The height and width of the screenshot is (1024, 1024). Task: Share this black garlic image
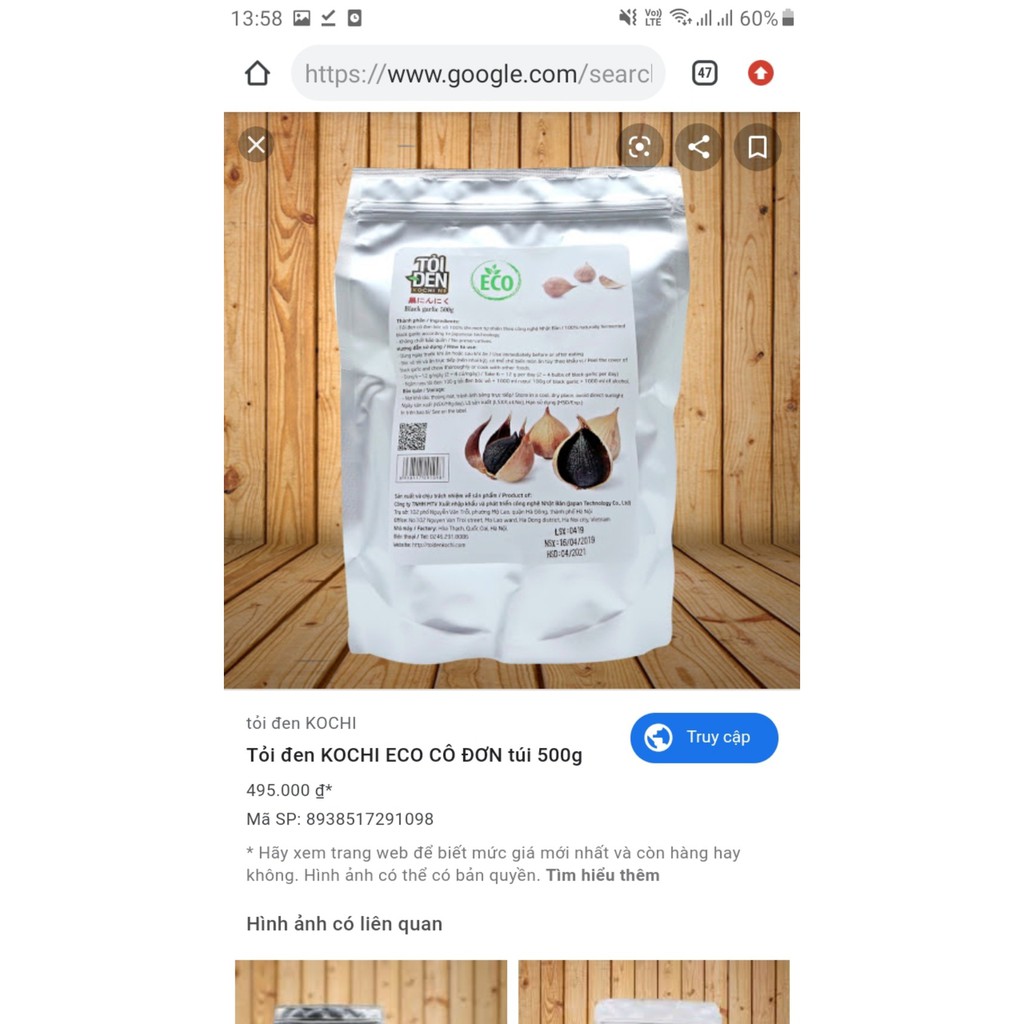699,148
